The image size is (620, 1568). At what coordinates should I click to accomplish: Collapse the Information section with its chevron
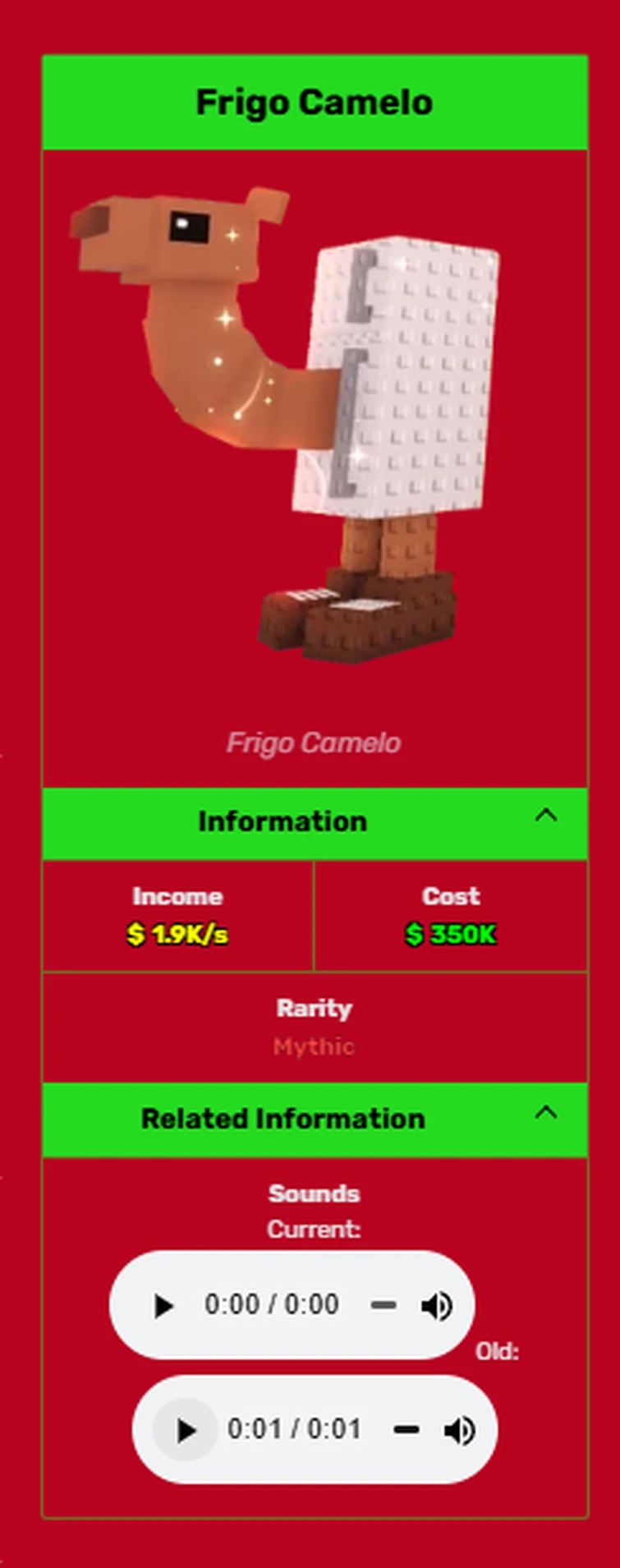point(547,814)
